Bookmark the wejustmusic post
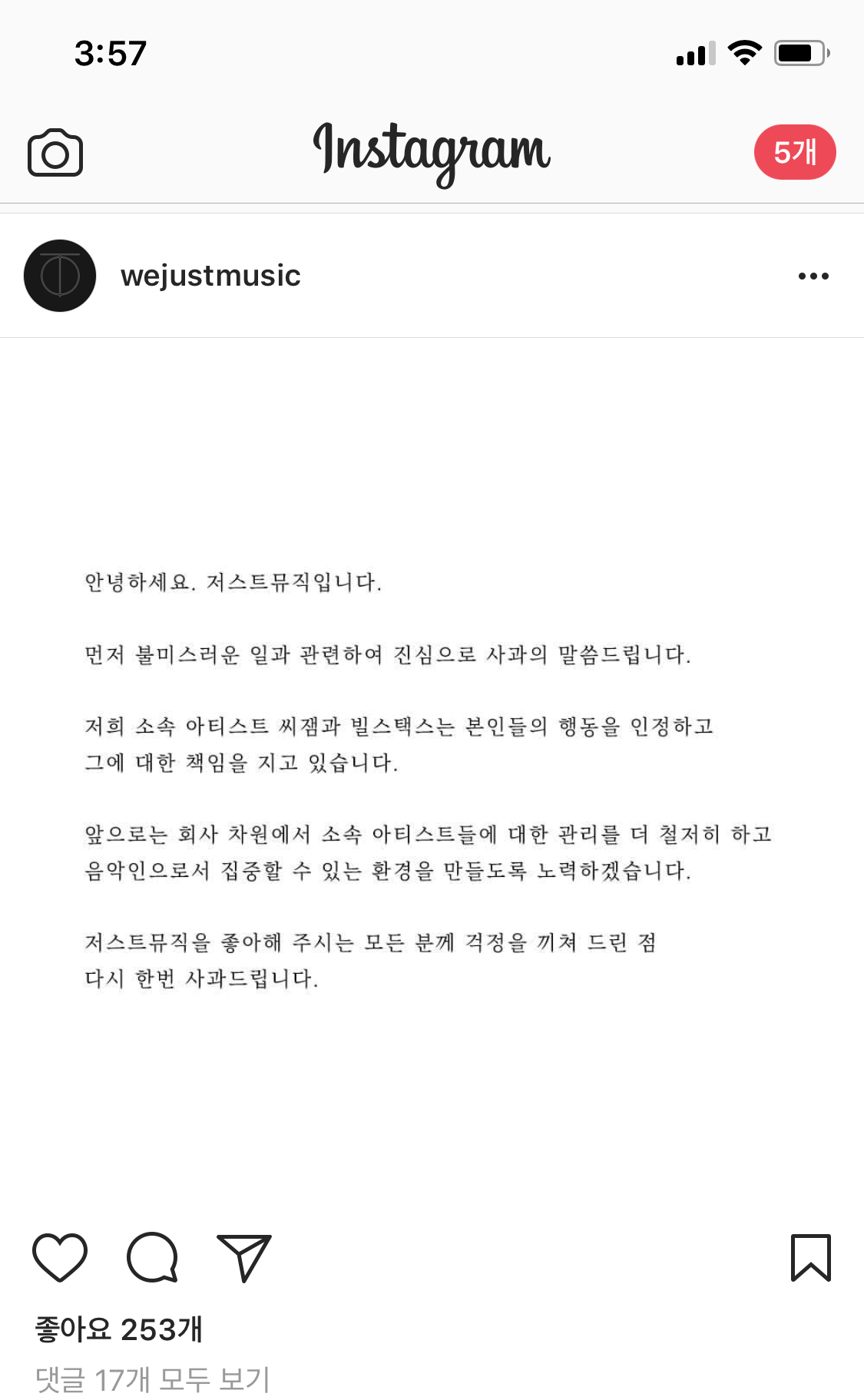Screen dimensions: 864x1400 pyautogui.click(x=811, y=1258)
